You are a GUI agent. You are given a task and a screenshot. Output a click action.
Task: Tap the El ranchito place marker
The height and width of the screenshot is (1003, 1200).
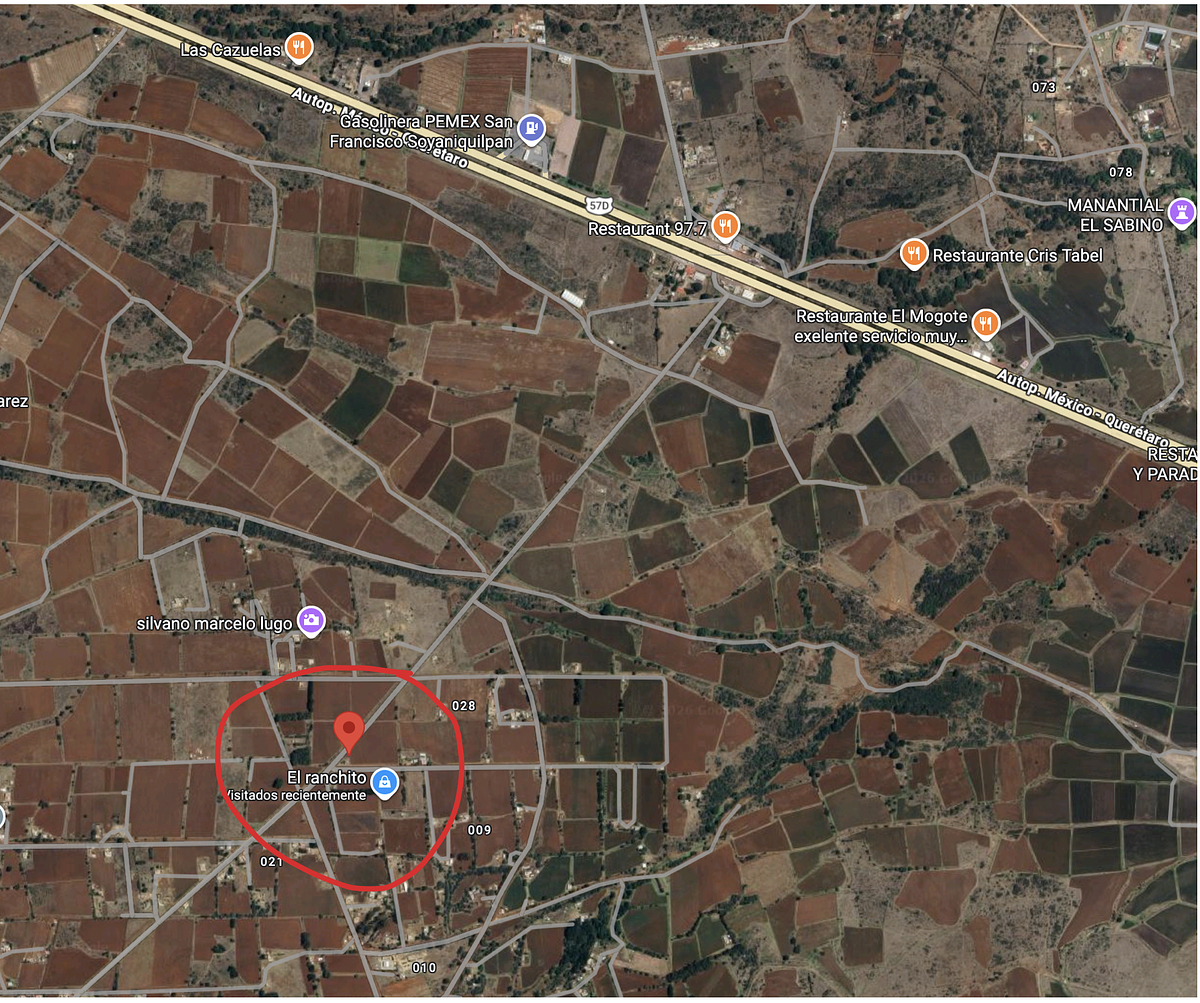click(x=384, y=783)
